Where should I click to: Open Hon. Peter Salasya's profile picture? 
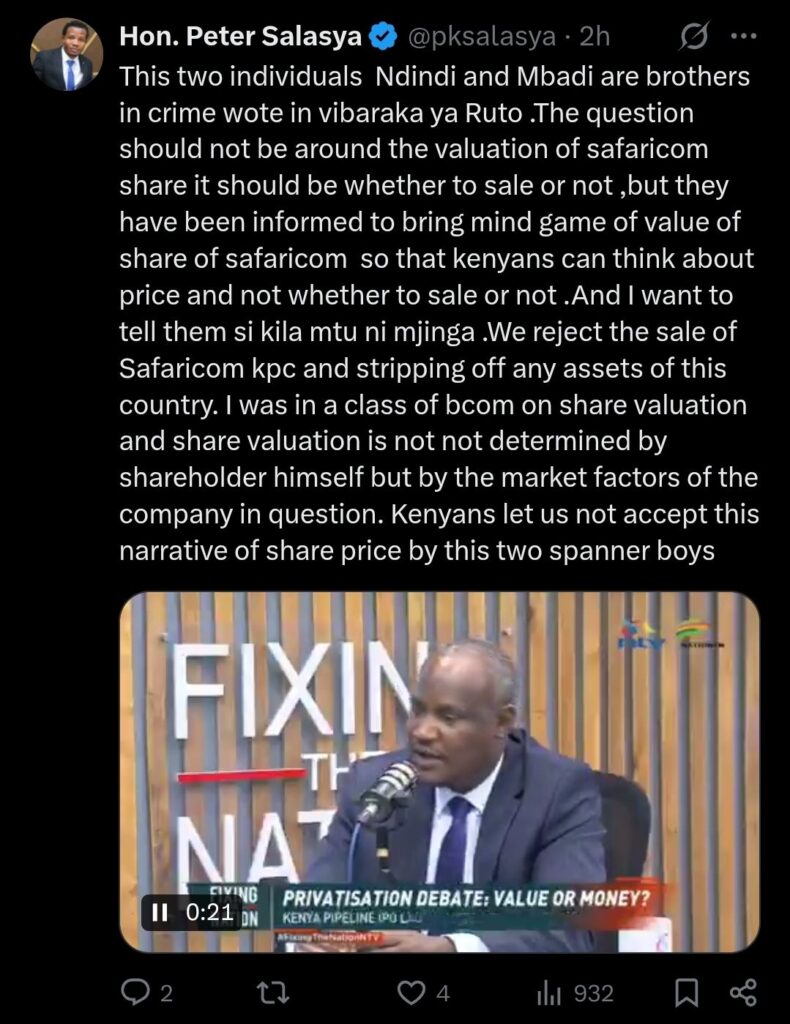click(x=66, y=54)
